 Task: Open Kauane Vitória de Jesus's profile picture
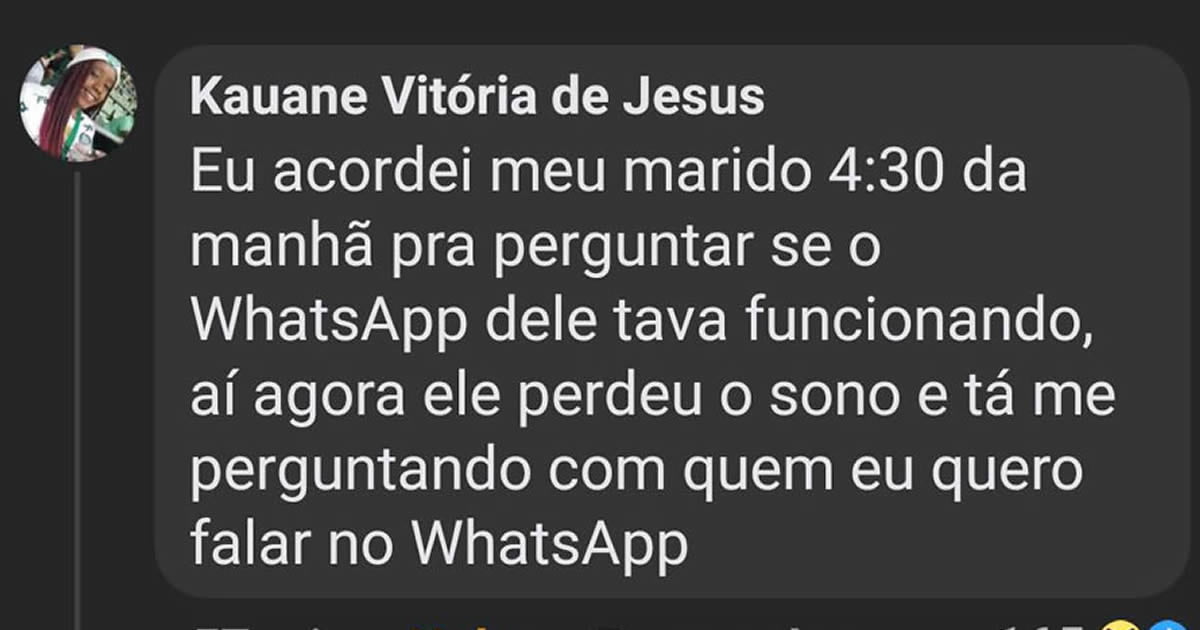pos(78,103)
